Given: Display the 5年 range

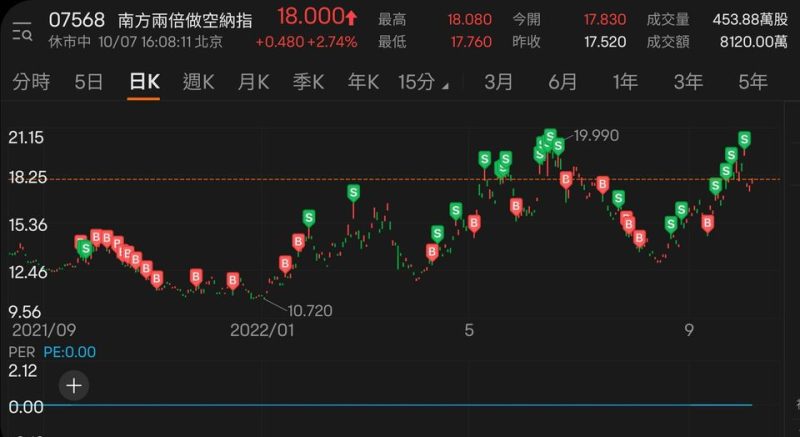Looking at the screenshot, I should click(752, 83).
